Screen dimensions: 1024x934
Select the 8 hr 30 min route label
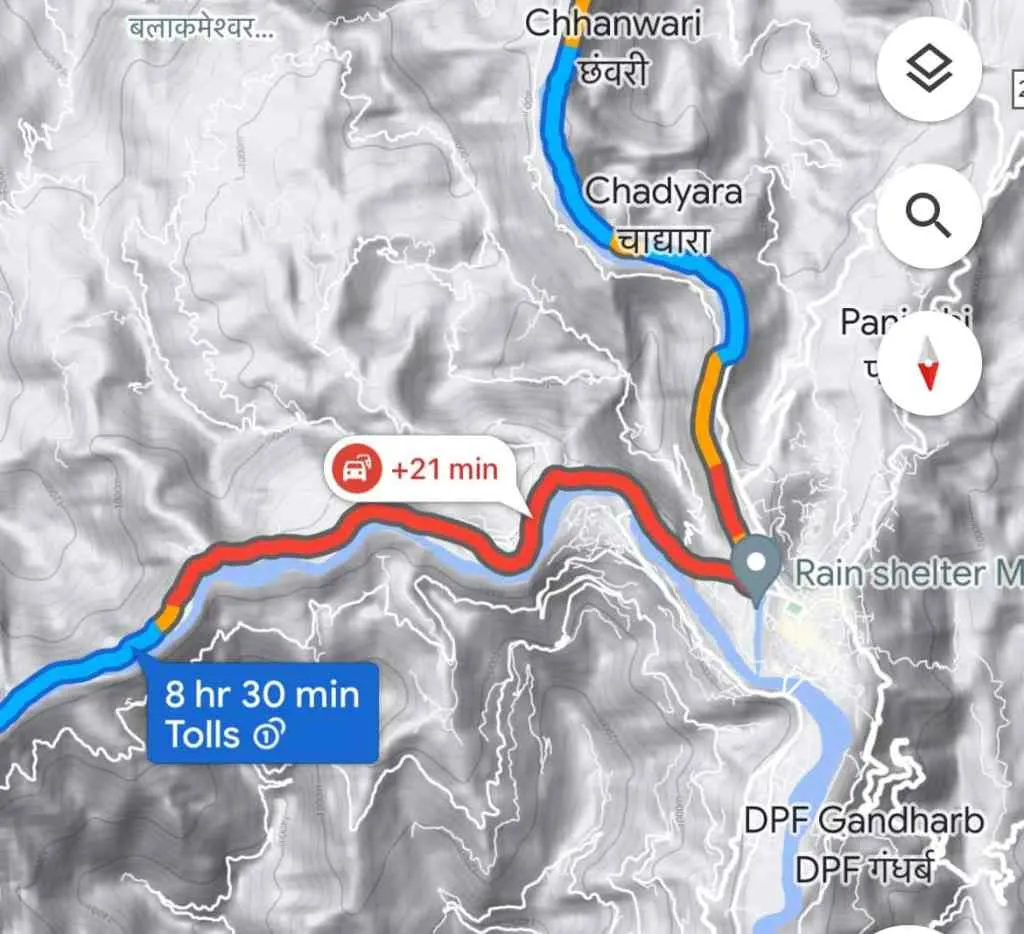coord(263,712)
